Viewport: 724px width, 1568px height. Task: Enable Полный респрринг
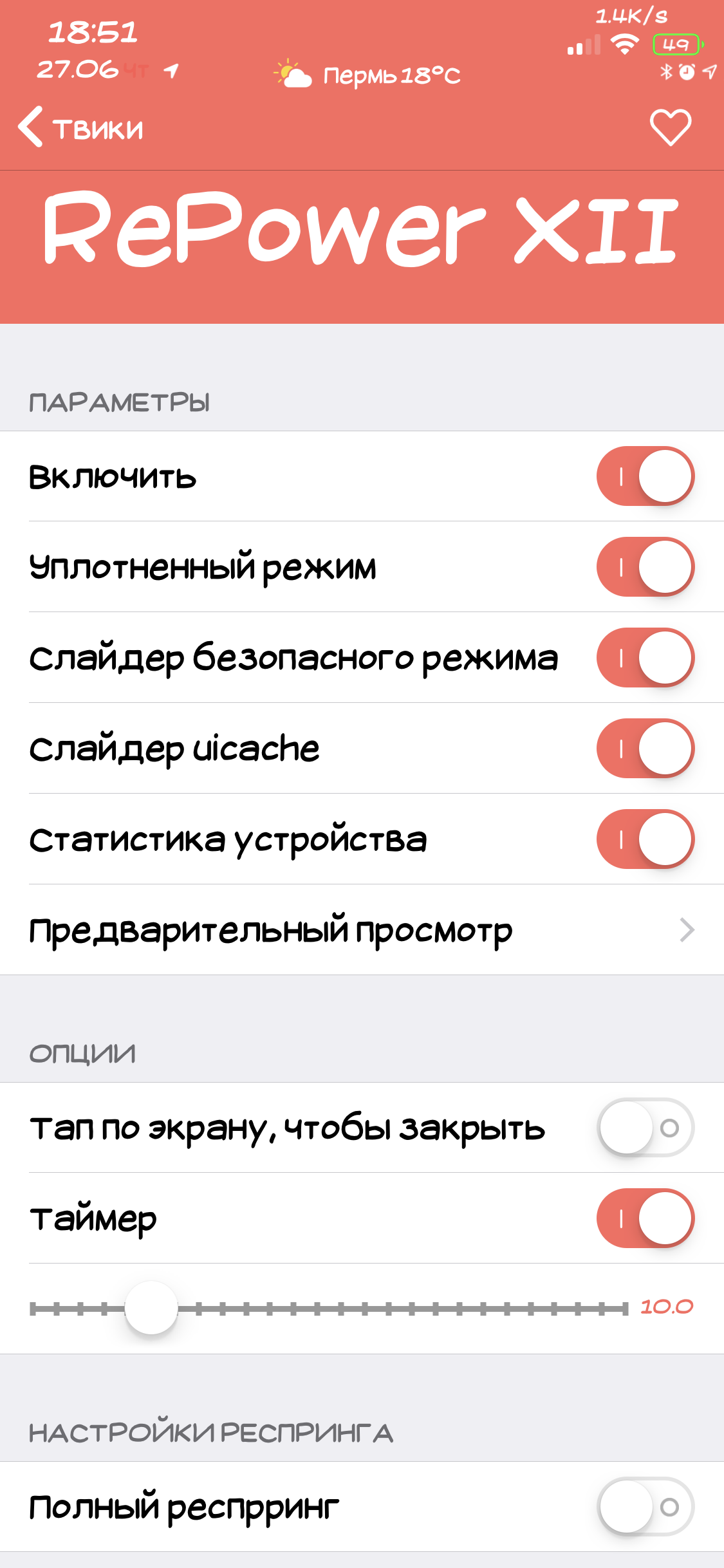coord(645,1507)
